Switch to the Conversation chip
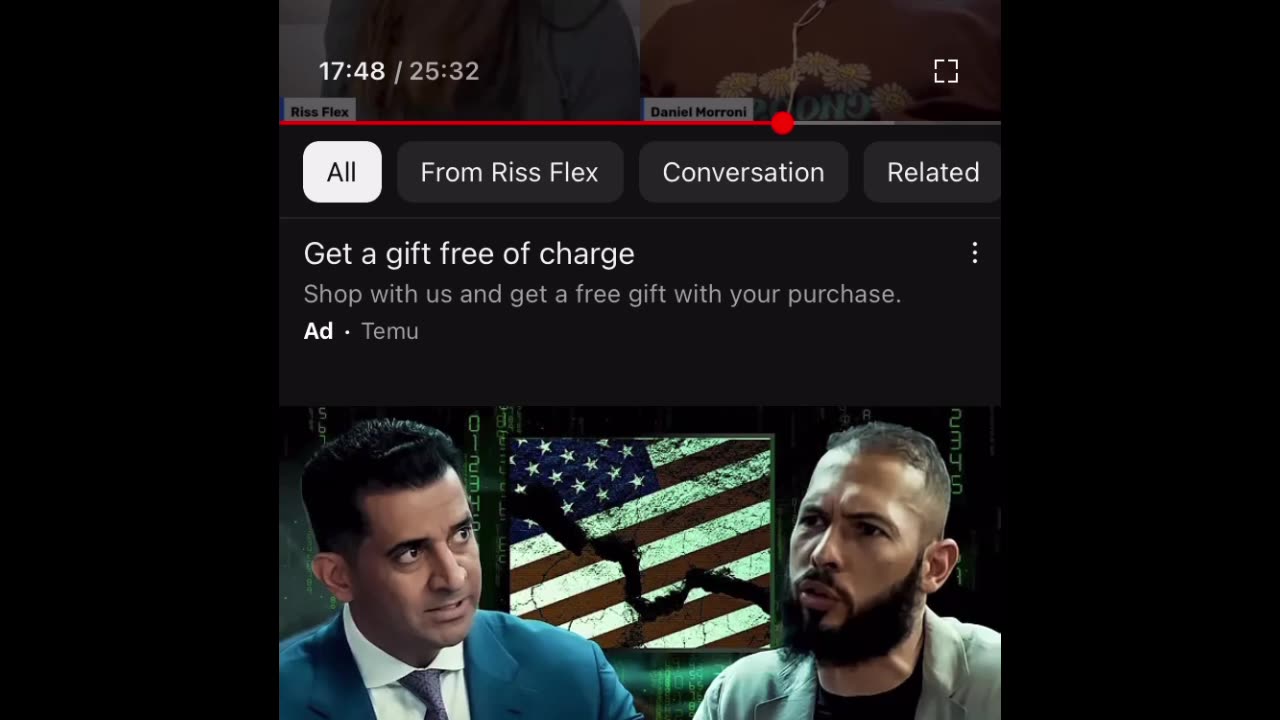Image resolution: width=1280 pixels, height=720 pixels. [x=743, y=172]
